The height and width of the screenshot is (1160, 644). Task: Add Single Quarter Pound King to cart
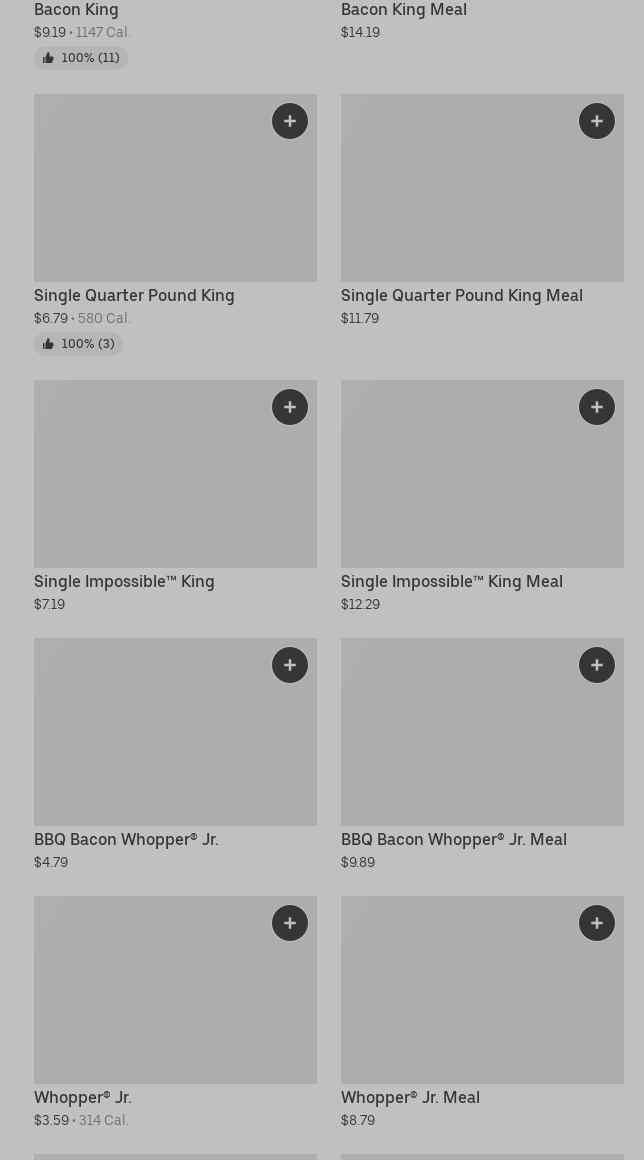click(290, 121)
